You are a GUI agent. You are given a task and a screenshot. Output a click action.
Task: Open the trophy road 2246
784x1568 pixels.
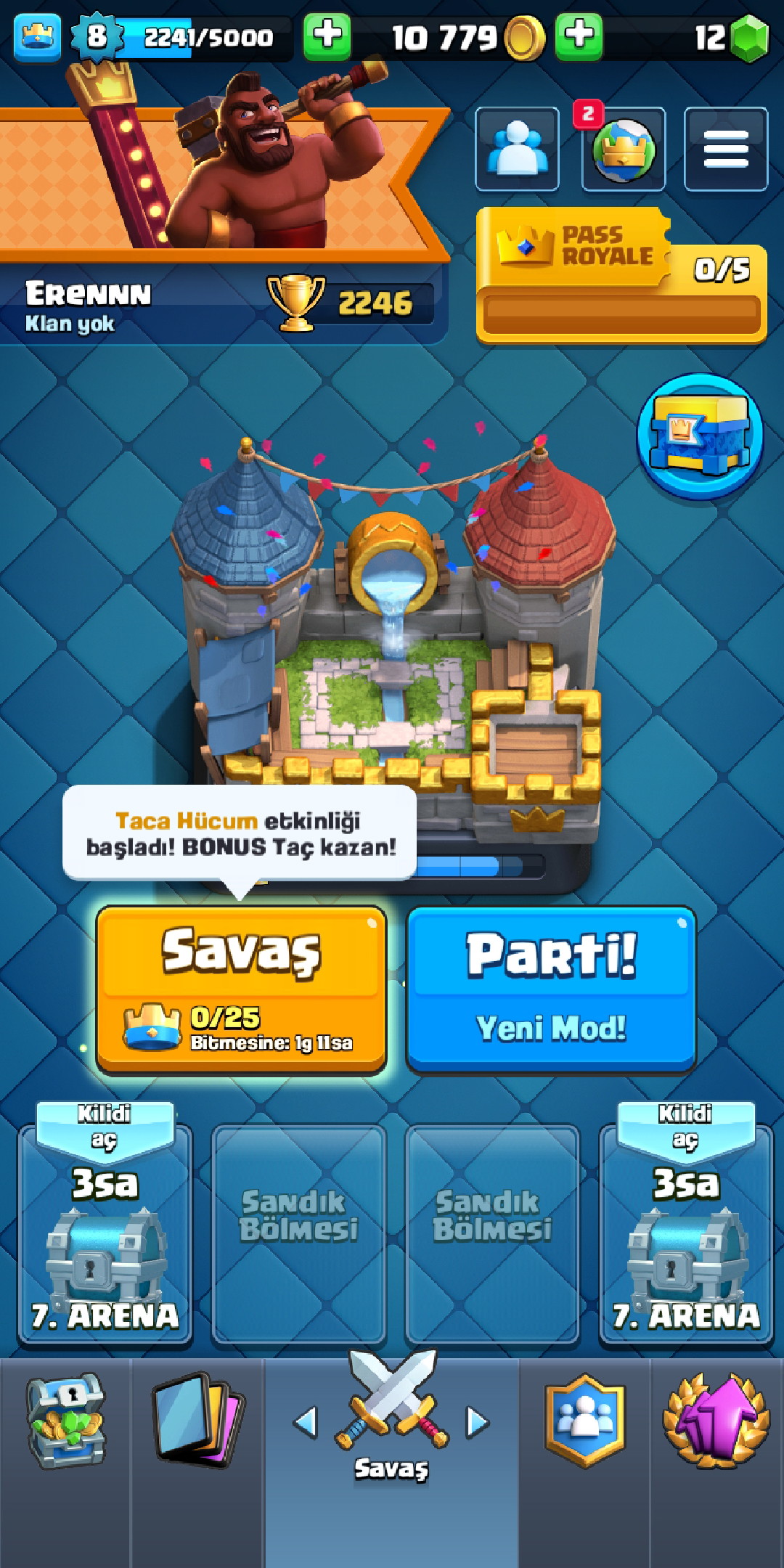click(348, 303)
